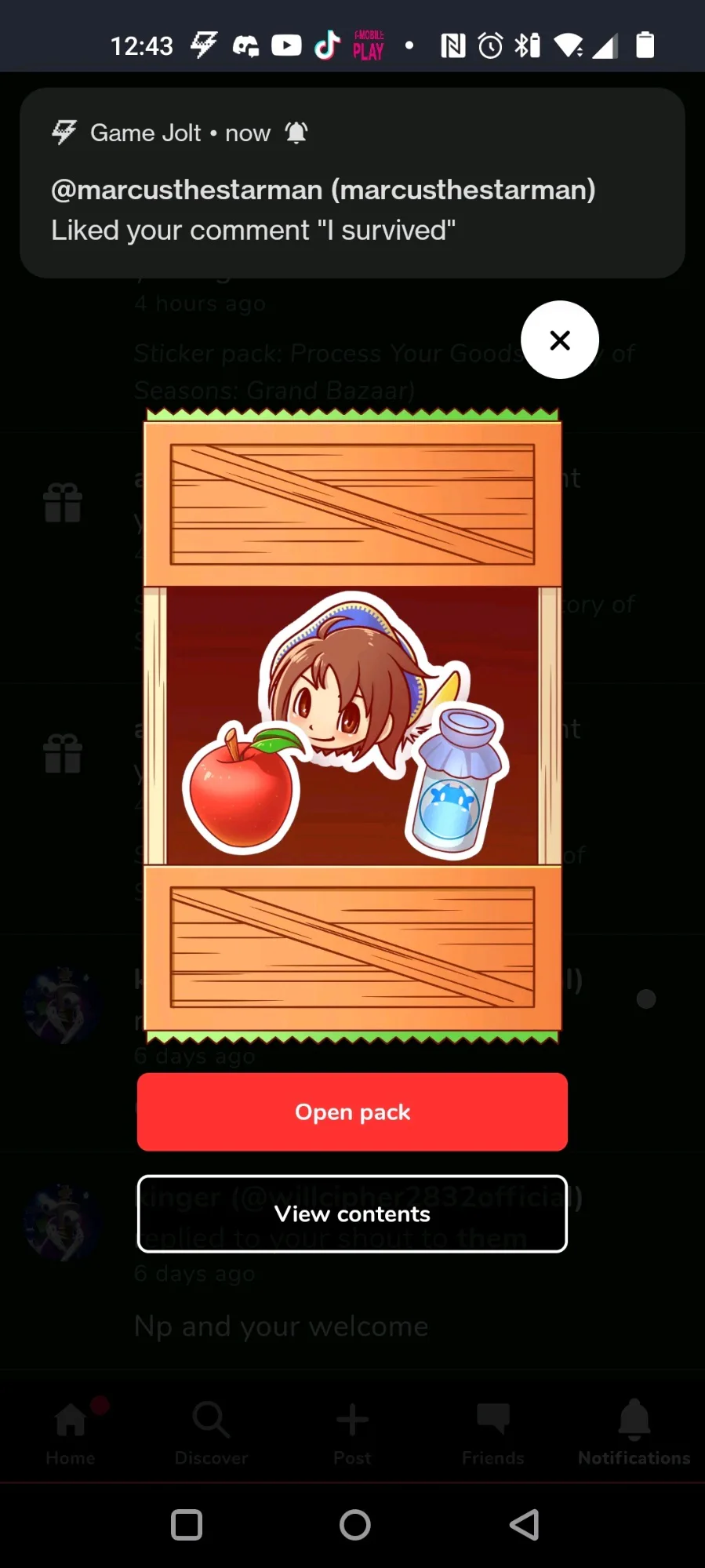Screen dimensions: 705x1568
Task: Close the sticker pack popup
Action: point(560,340)
